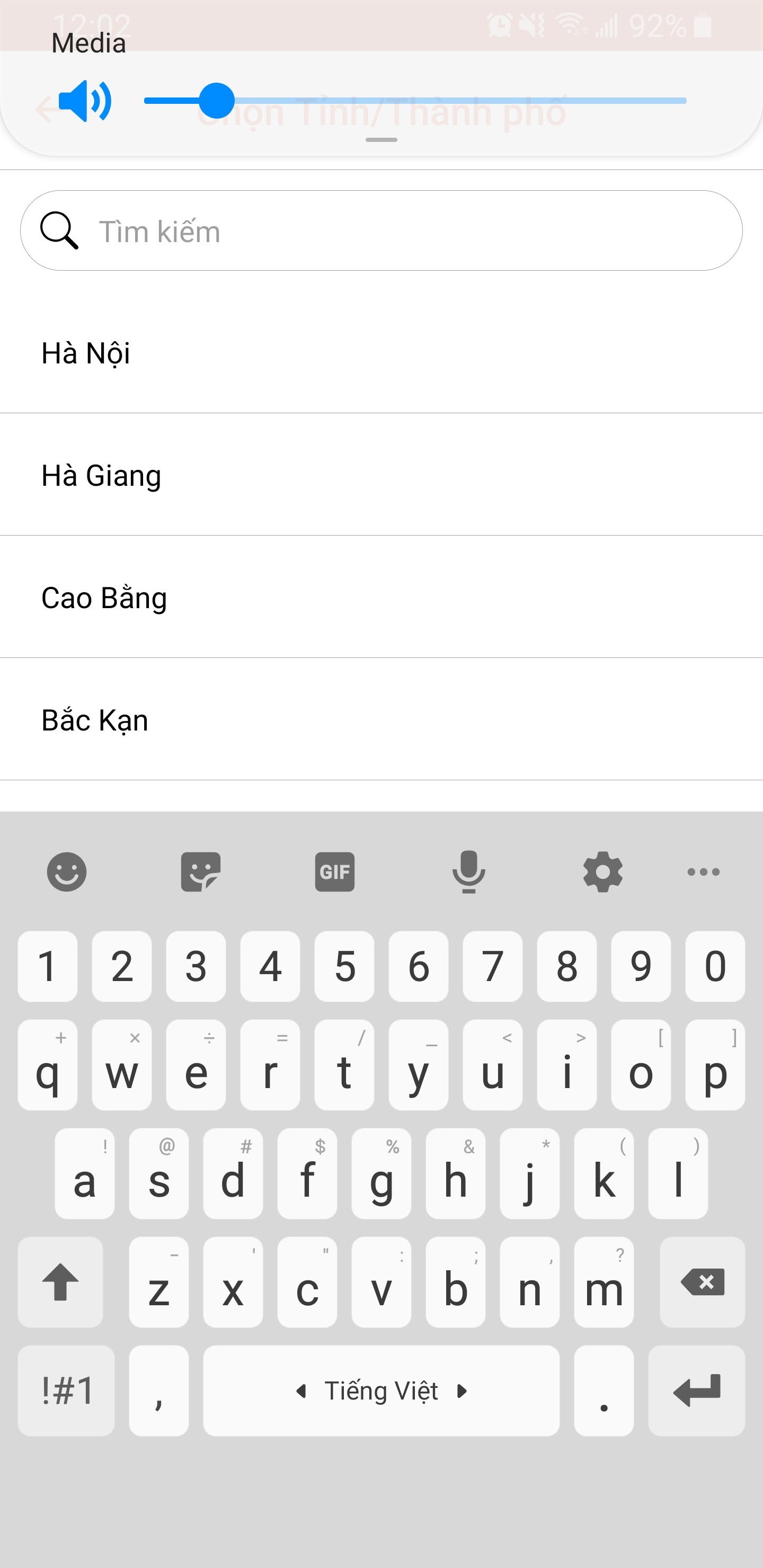Choose Hà Giang province
The height and width of the screenshot is (1568, 763).
pos(381,475)
